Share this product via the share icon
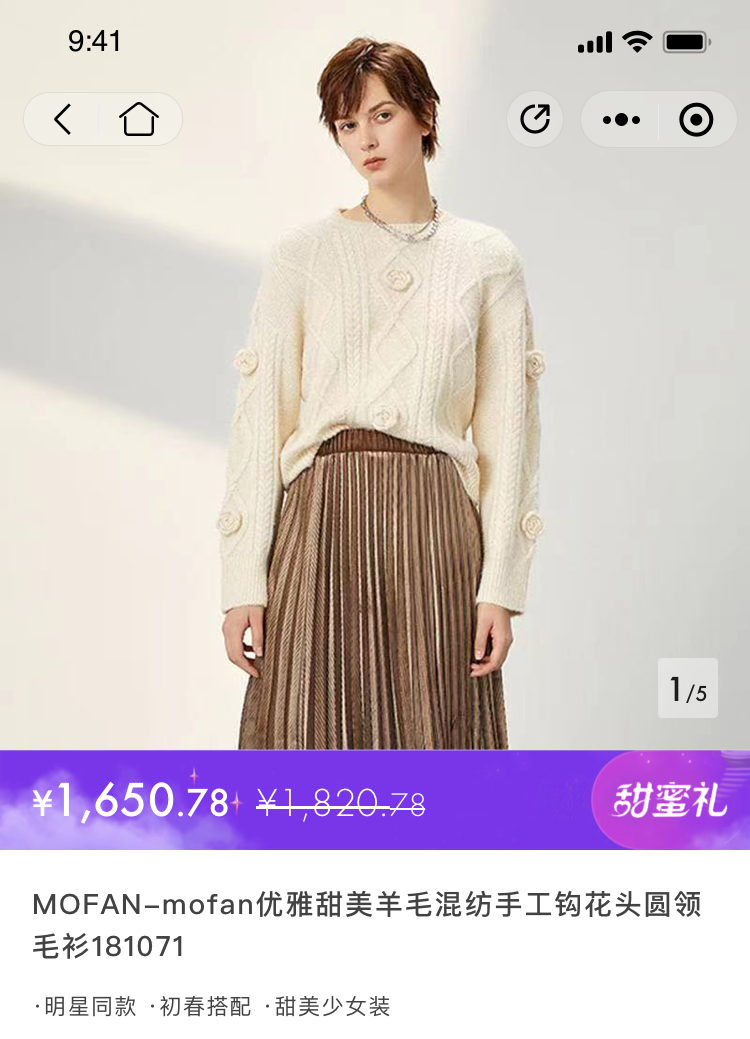Screen dimensions: 750x1039 coord(535,120)
